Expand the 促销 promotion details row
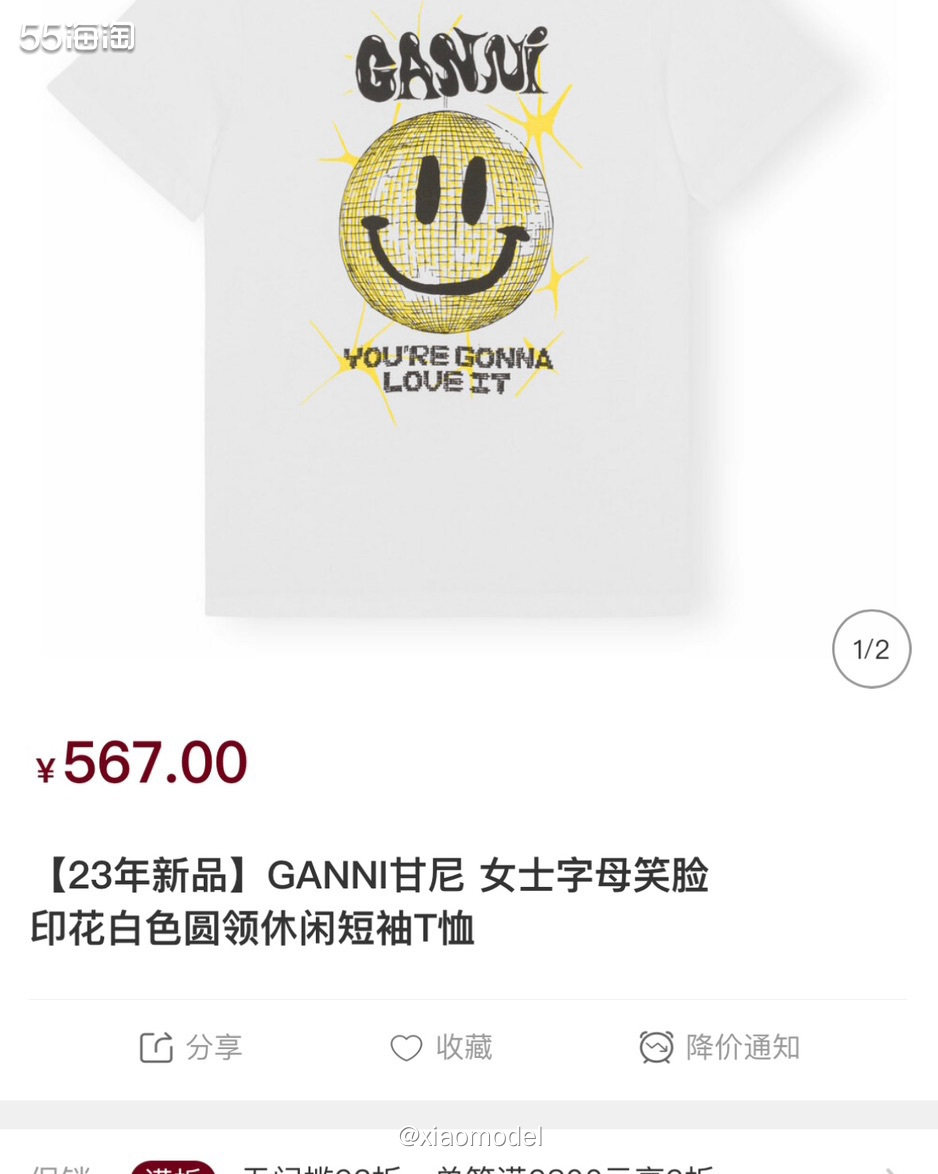 pos(470,1168)
